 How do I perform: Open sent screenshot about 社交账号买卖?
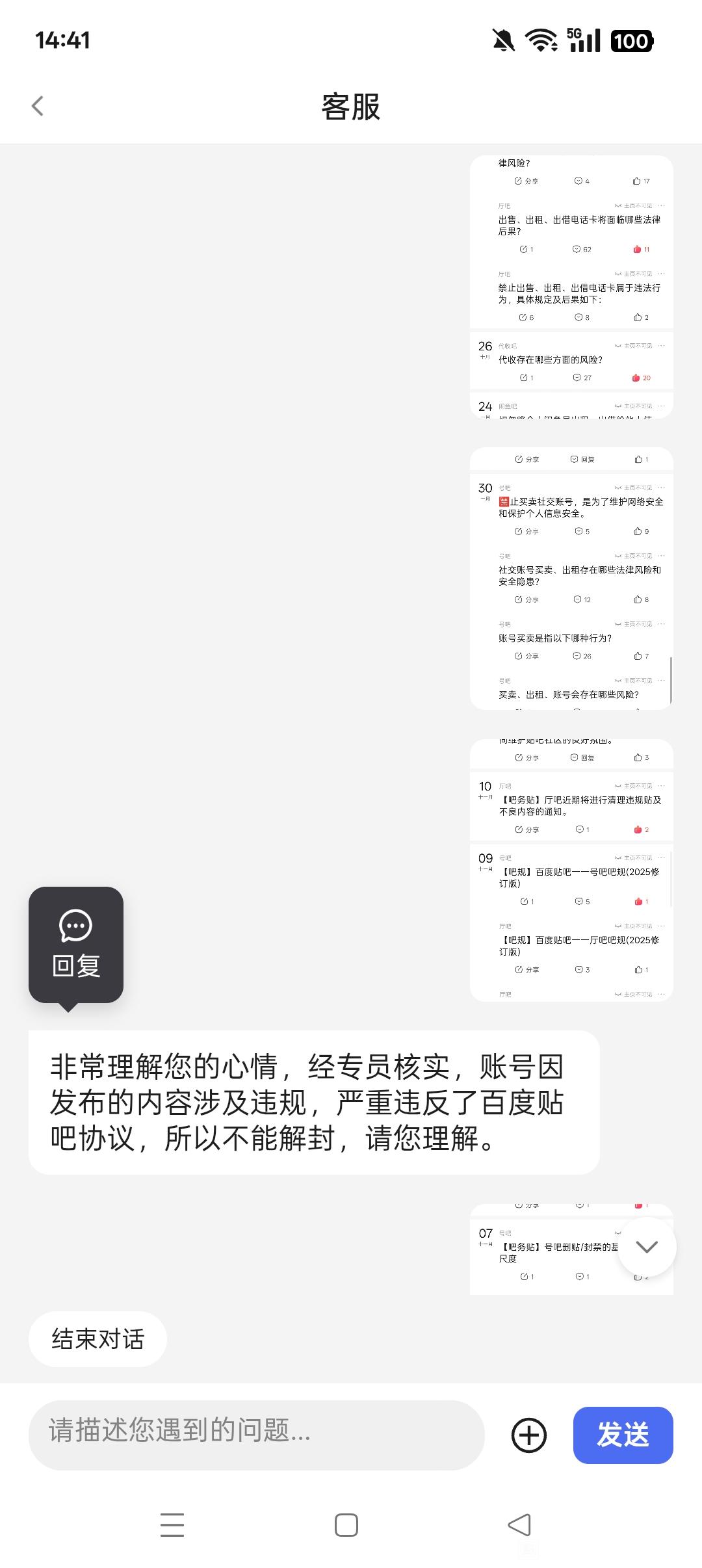pos(571,579)
